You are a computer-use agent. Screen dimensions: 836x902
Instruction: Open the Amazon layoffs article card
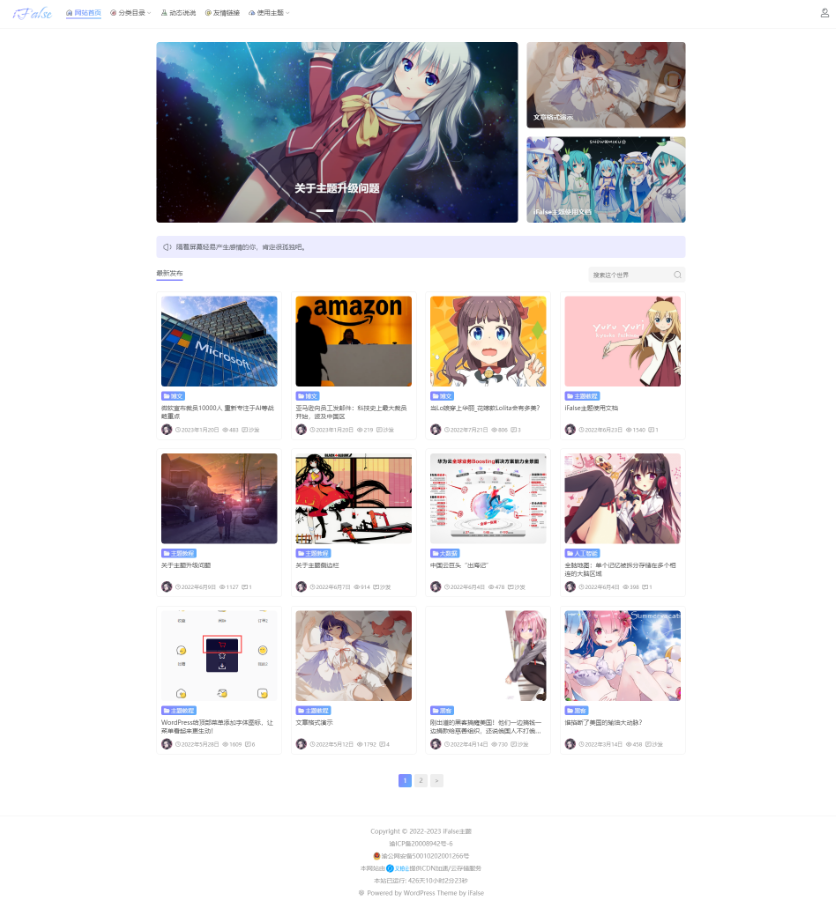click(353, 342)
